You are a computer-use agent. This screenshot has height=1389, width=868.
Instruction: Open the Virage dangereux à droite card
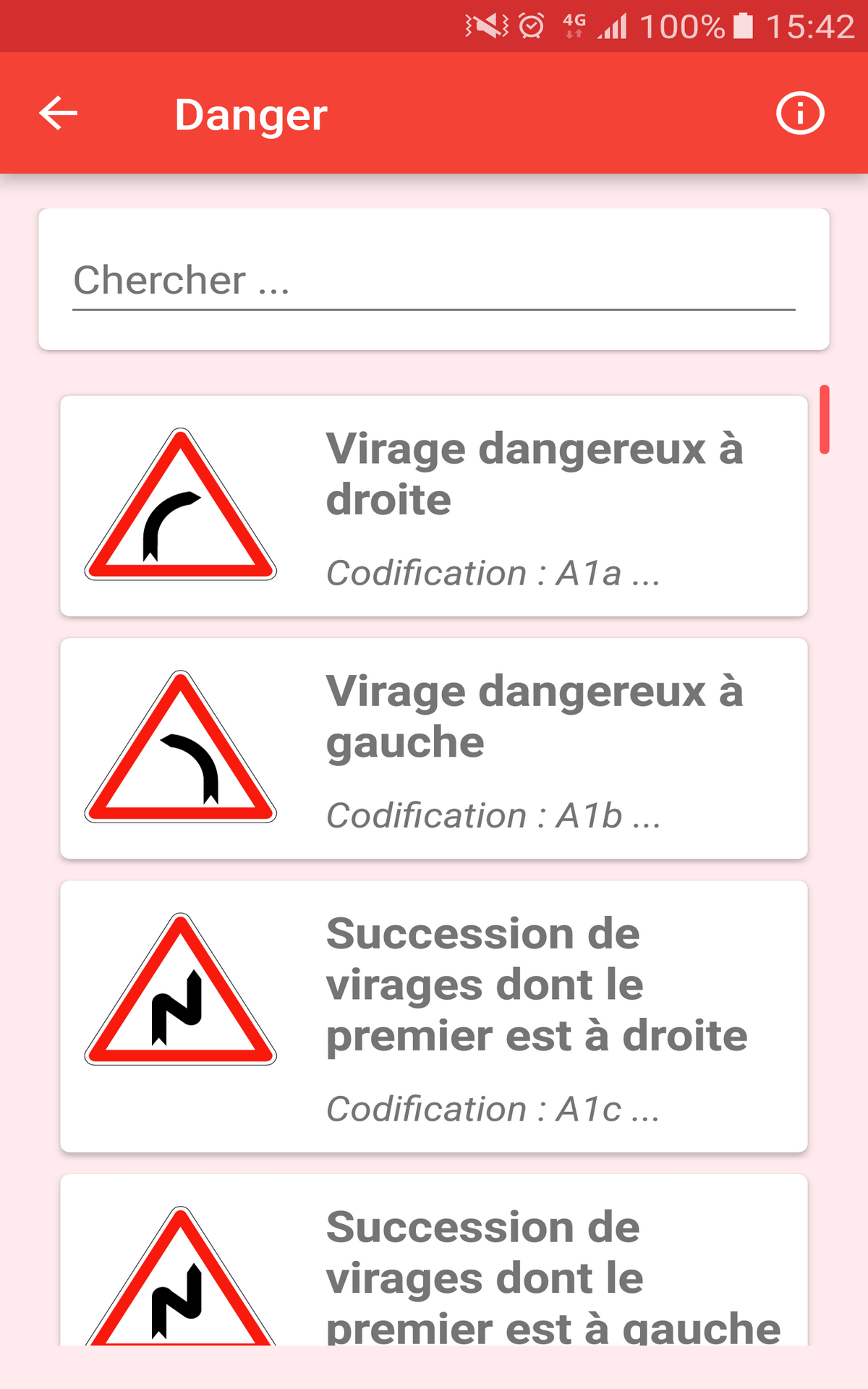[434, 506]
